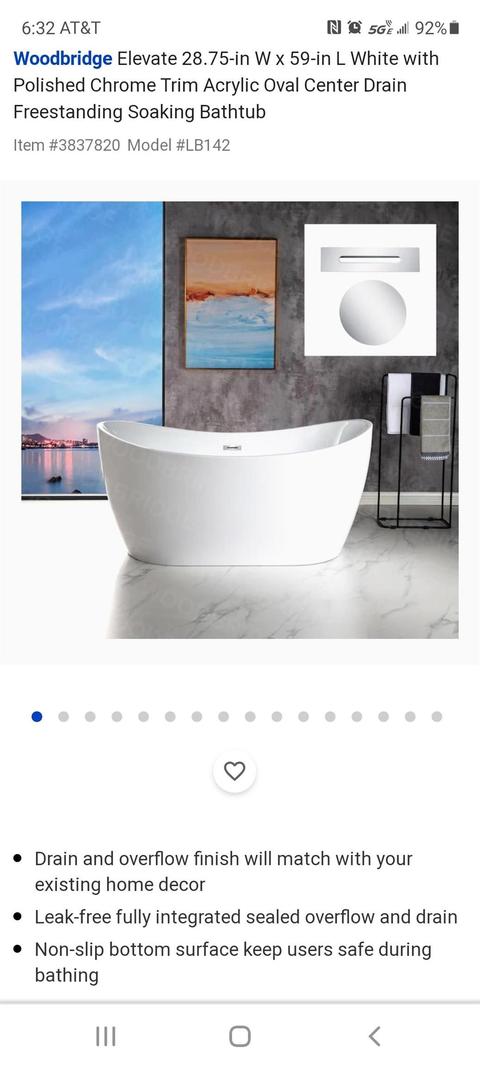The height and width of the screenshot is (1067, 480).
Task: Go to the home screen
Action: pyautogui.click(x=240, y=1036)
